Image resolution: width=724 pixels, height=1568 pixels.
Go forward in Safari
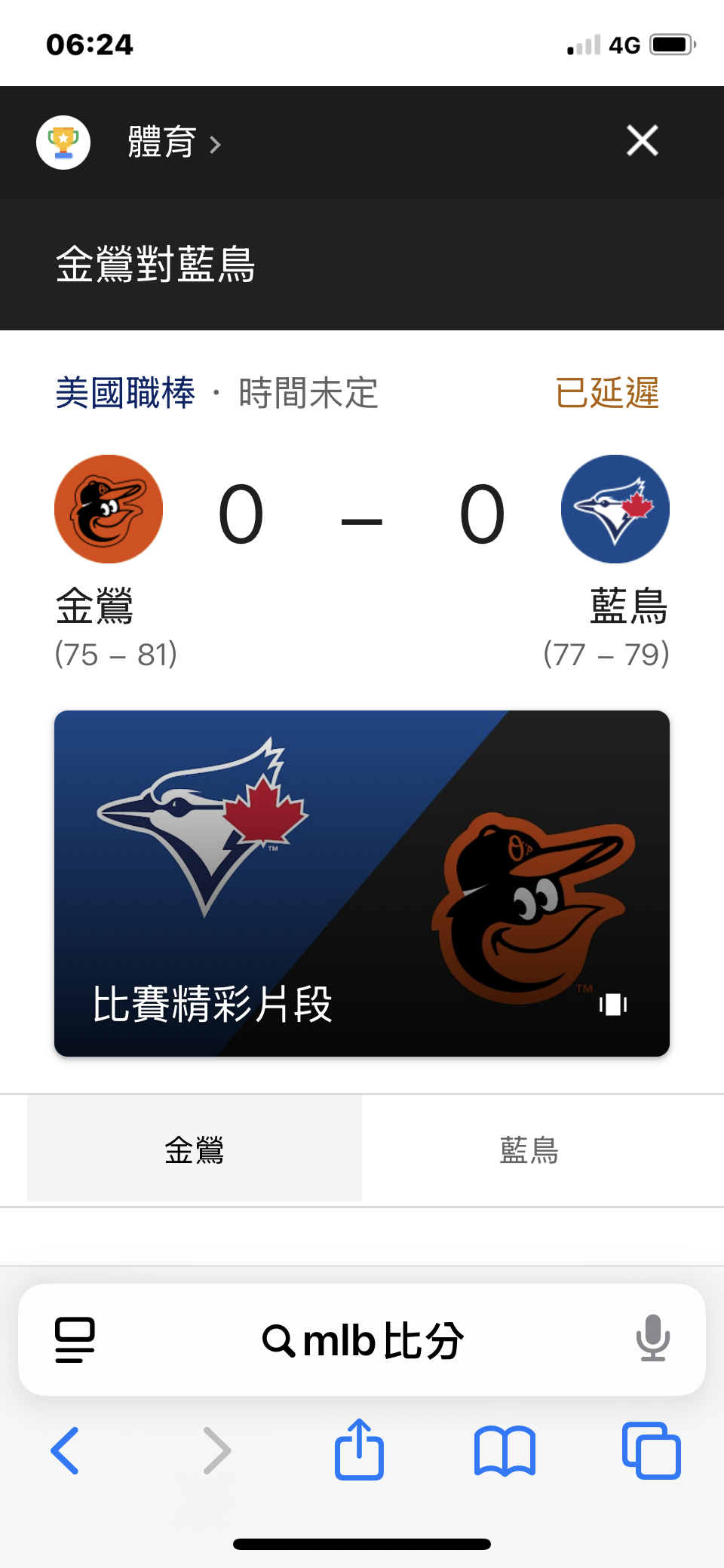(216, 1450)
